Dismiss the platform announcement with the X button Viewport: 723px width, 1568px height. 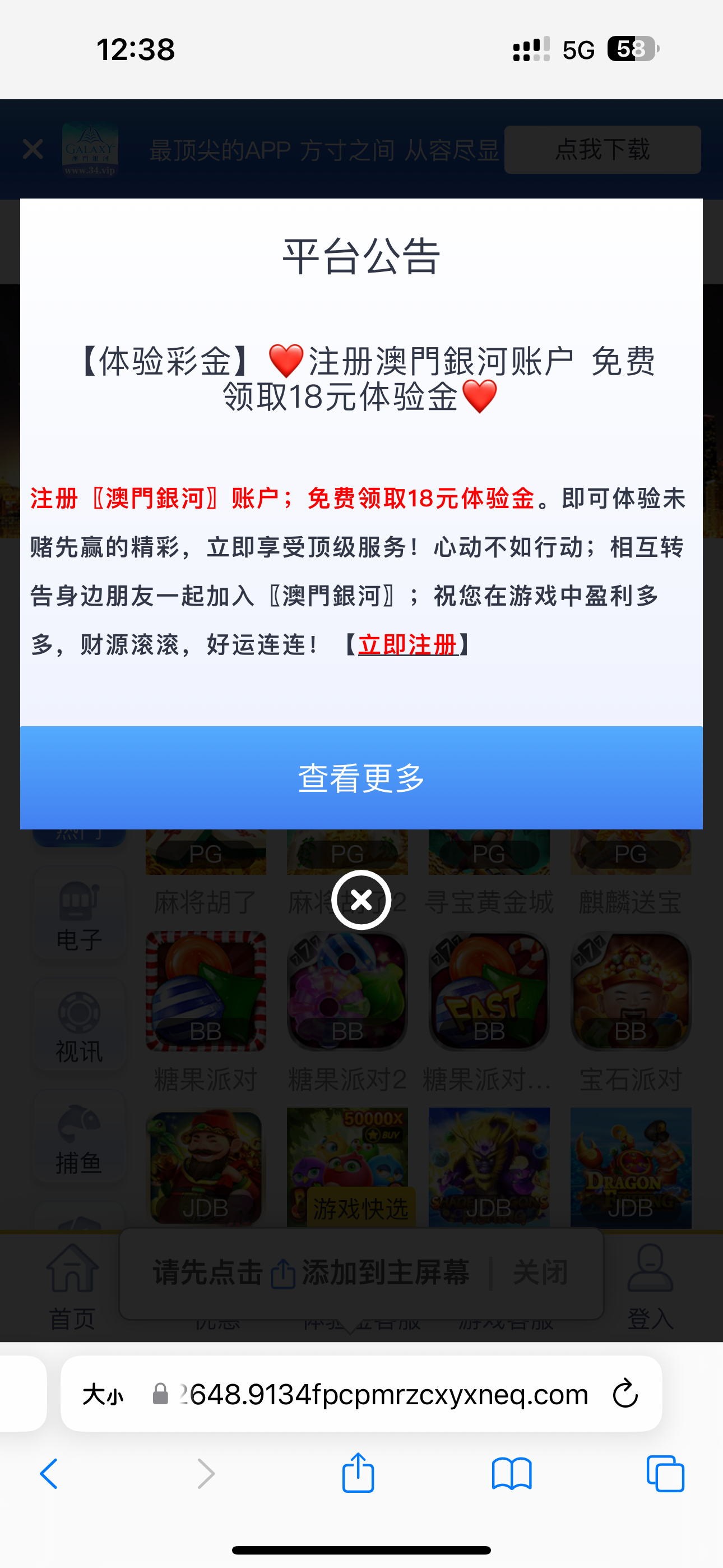point(361,900)
